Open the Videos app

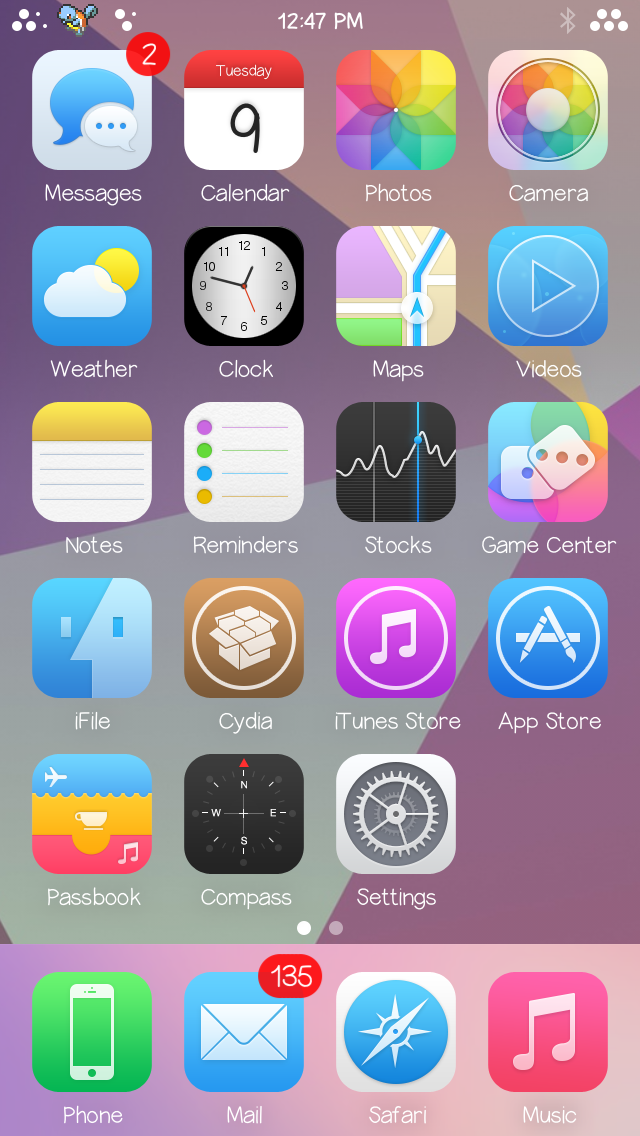(x=548, y=286)
